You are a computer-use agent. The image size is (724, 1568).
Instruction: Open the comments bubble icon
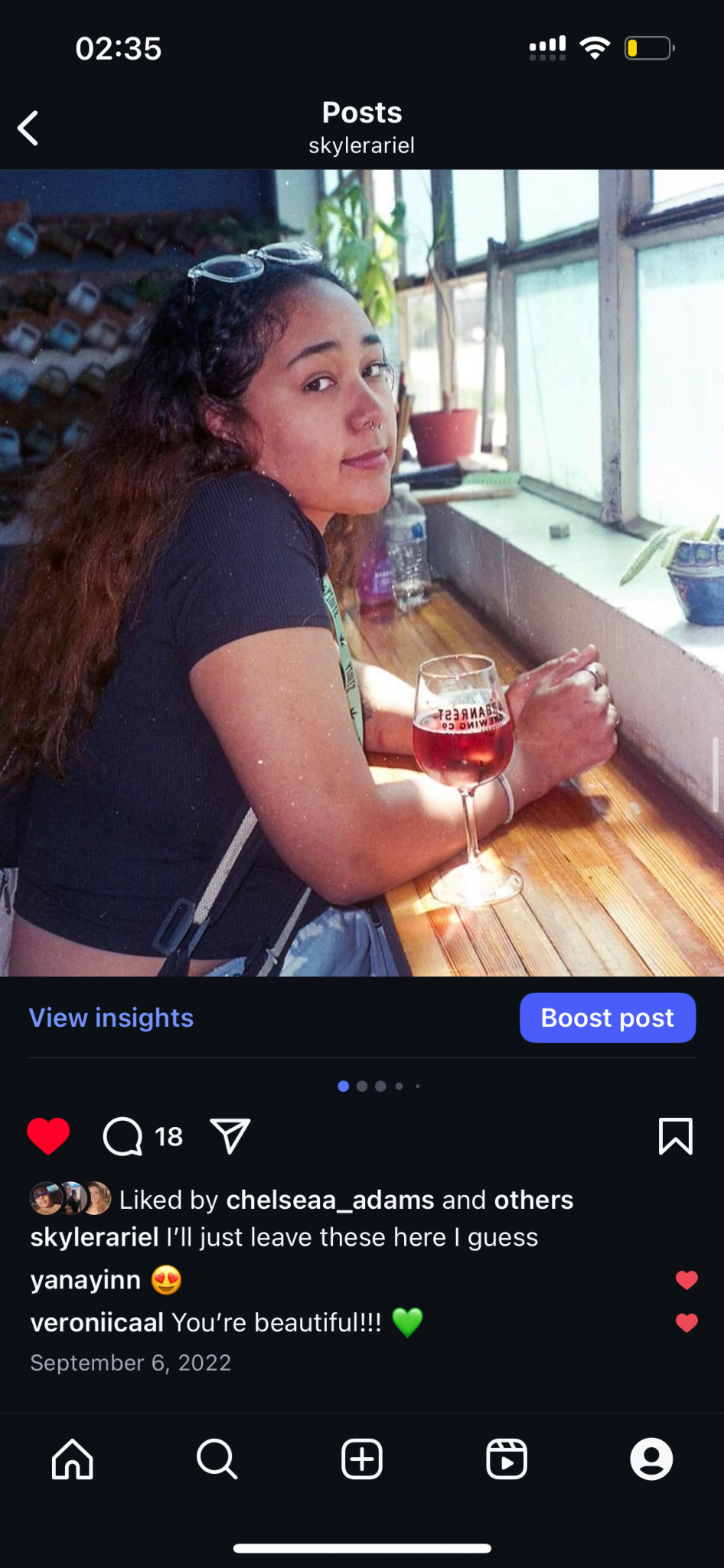[123, 1136]
